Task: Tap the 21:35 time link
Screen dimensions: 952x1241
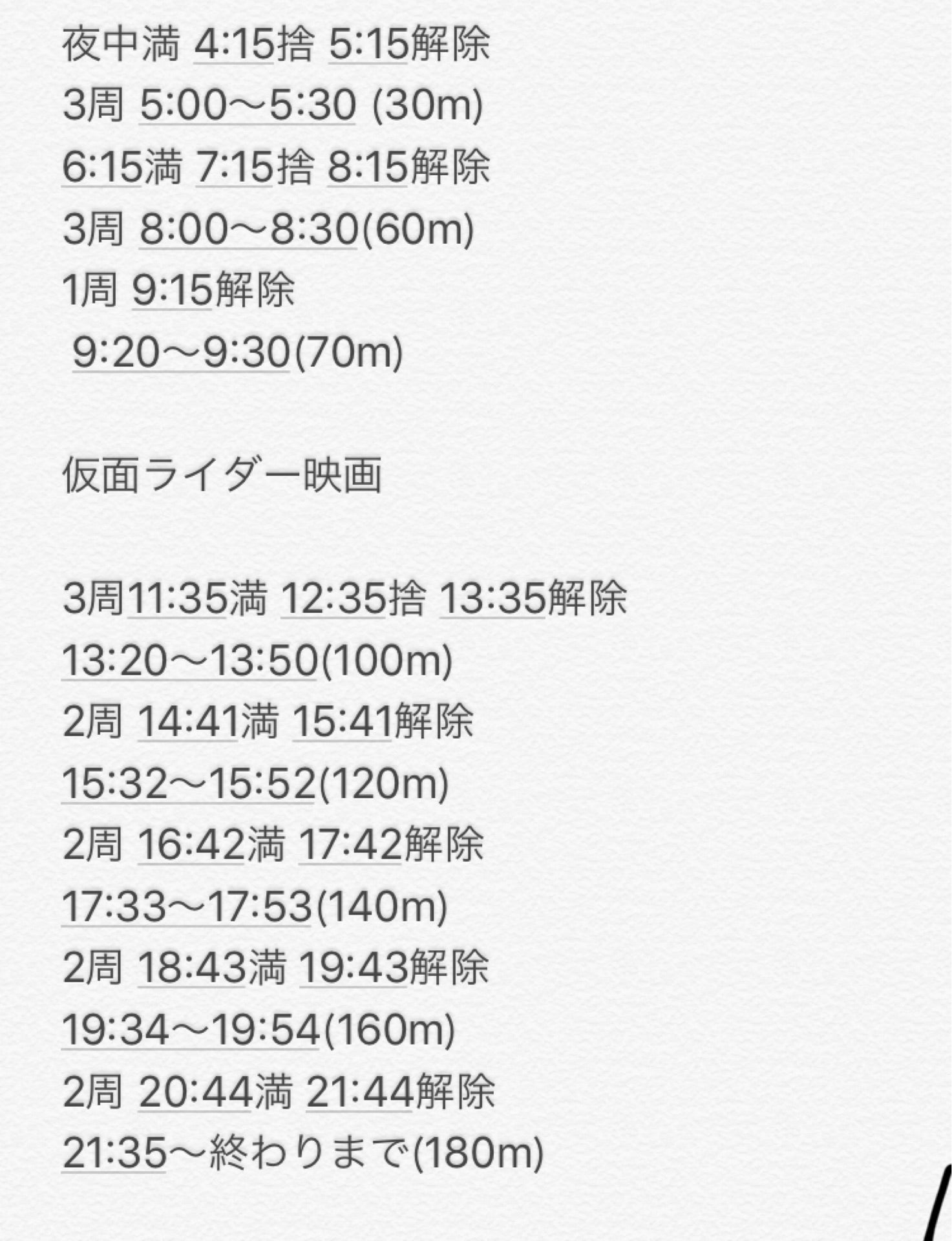Action: click(x=114, y=1153)
